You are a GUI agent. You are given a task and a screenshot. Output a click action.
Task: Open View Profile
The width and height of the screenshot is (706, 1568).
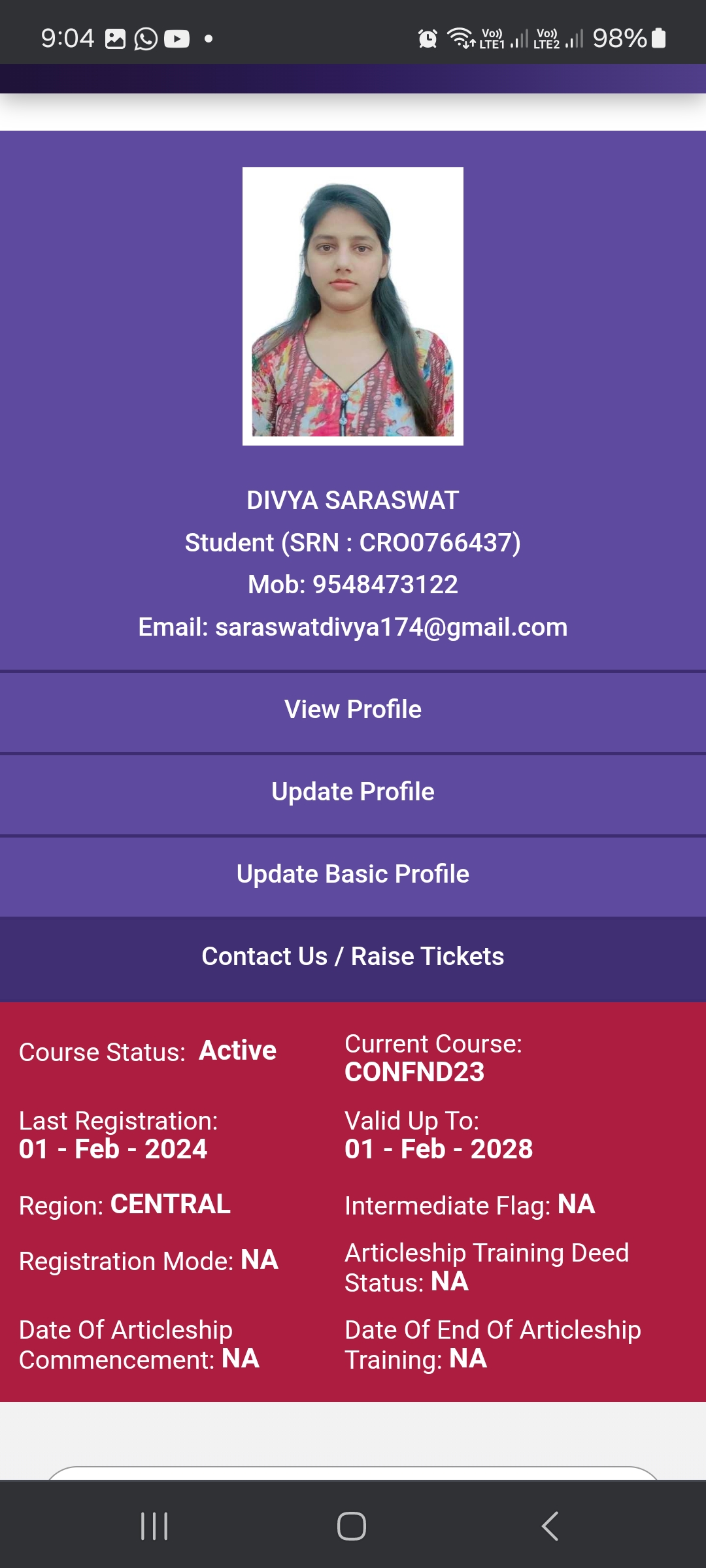click(353, 710)
